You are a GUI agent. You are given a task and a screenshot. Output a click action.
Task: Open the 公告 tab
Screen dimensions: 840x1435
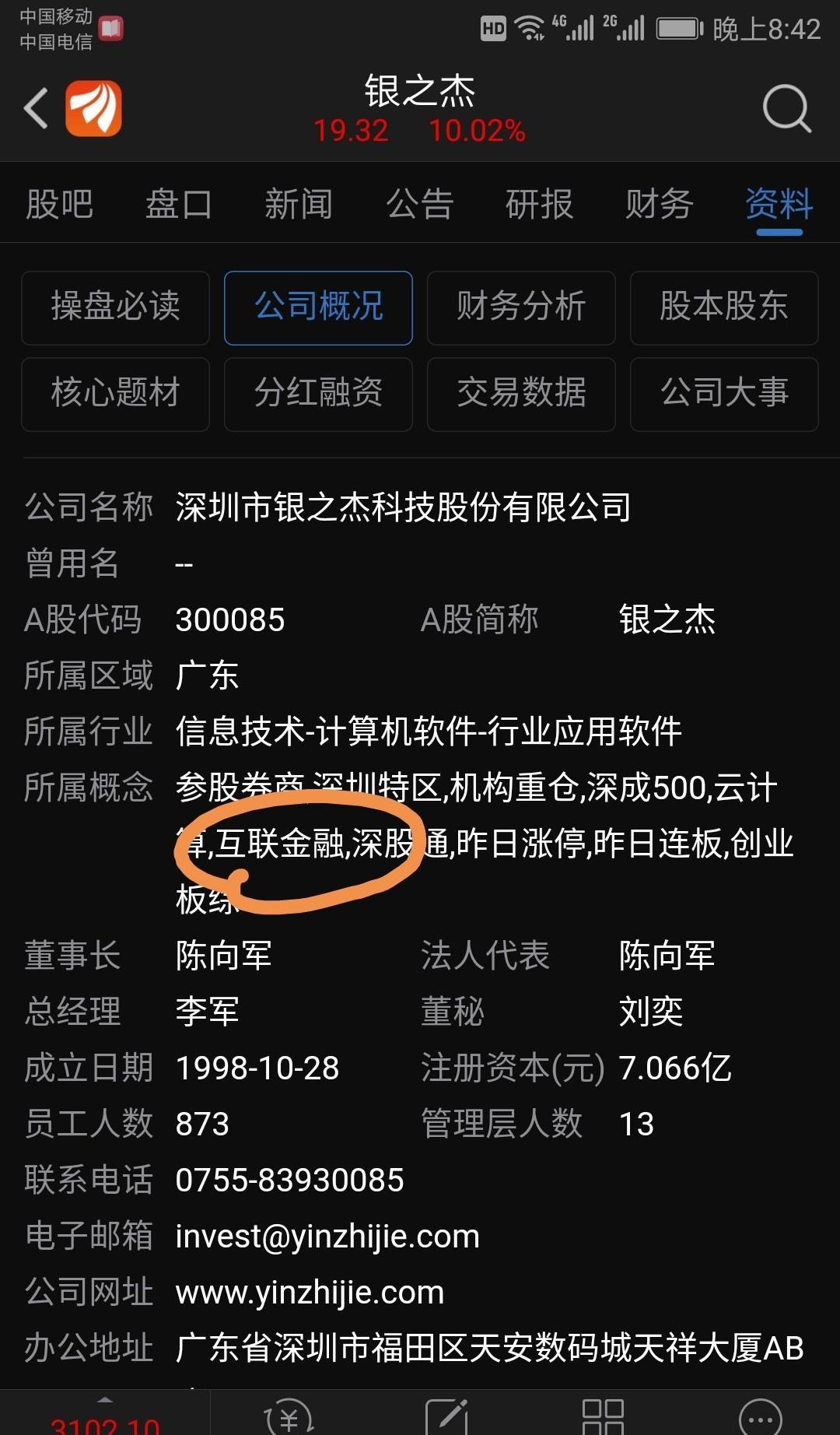point(420,205)
